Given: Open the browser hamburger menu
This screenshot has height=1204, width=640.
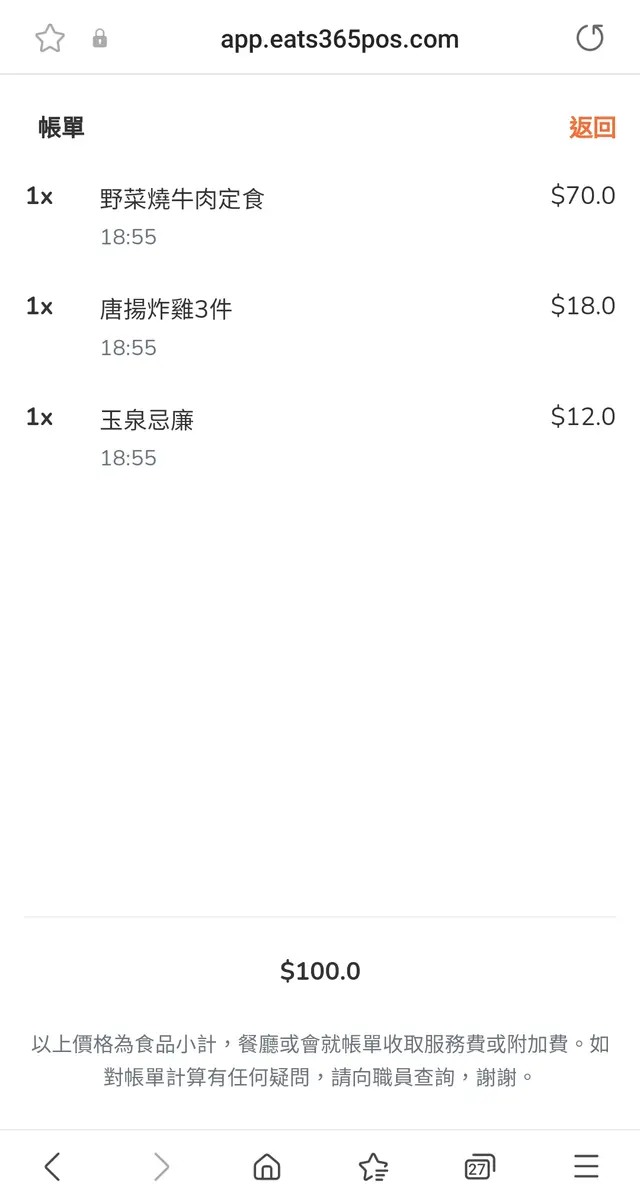Looking at the screenshot, I should [x=586, y=1166].
